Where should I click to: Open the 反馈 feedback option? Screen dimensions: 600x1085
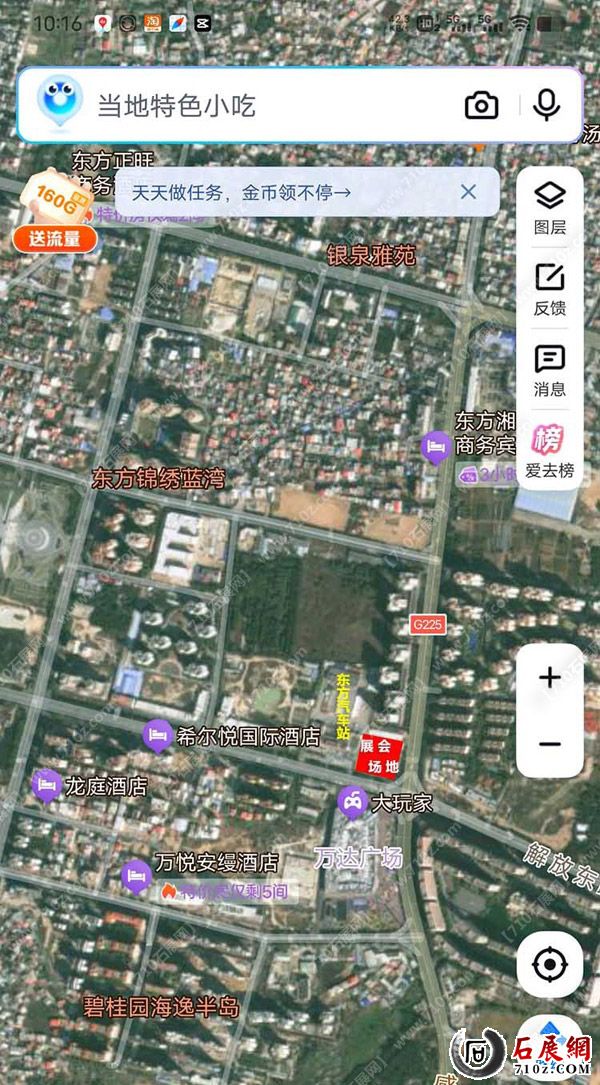(x=549, y=289)
